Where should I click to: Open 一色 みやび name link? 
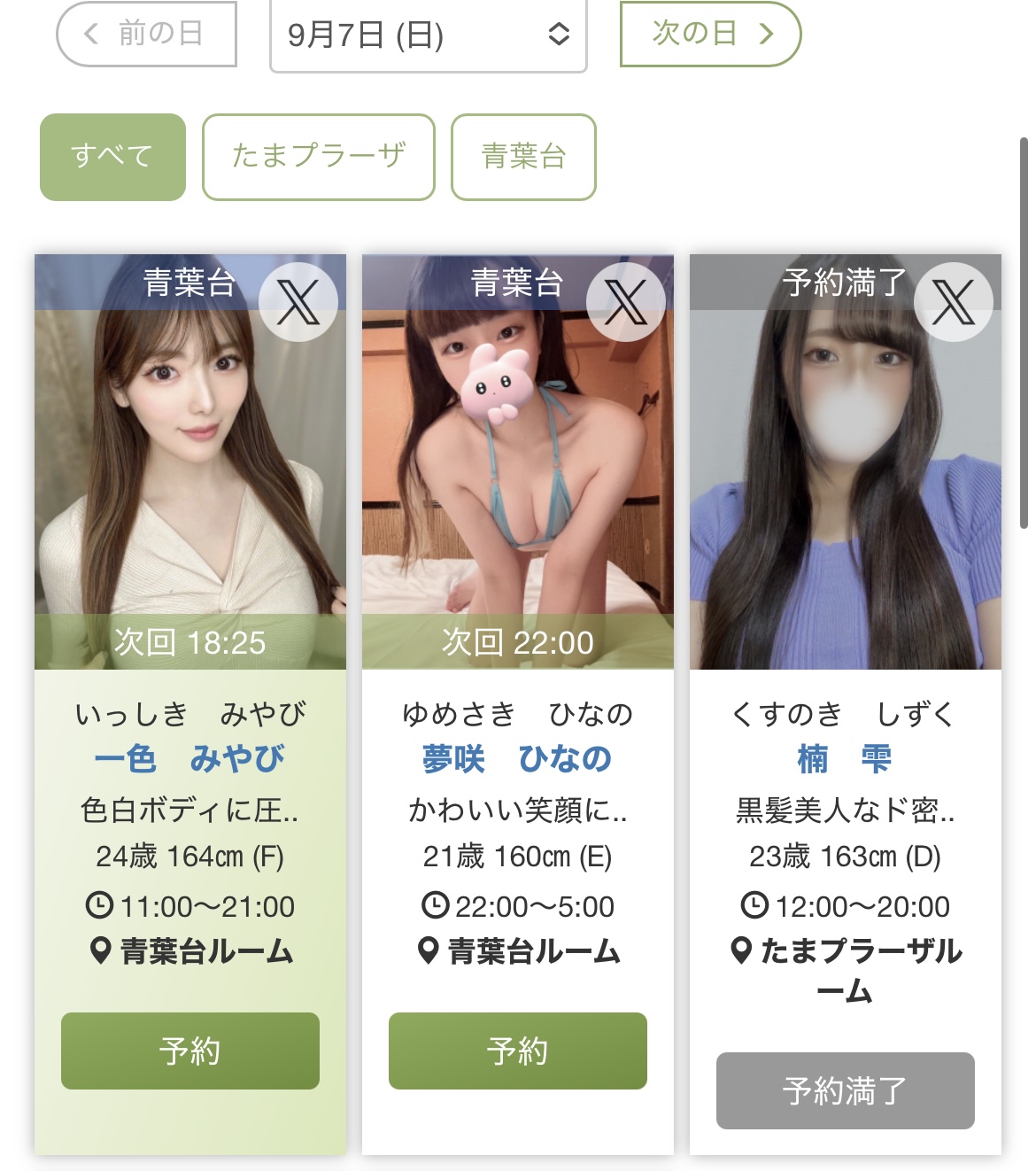tap(189, 758)
